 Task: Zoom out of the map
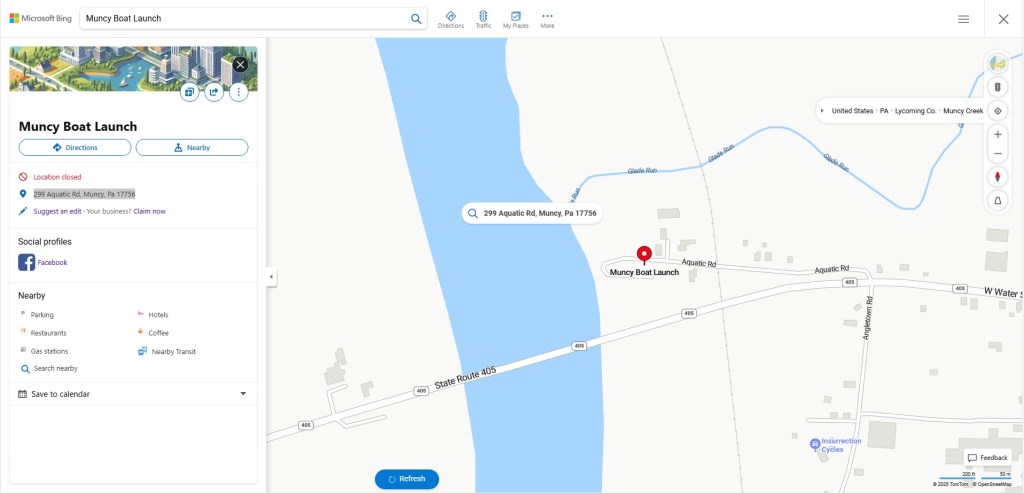coord(997,154)
